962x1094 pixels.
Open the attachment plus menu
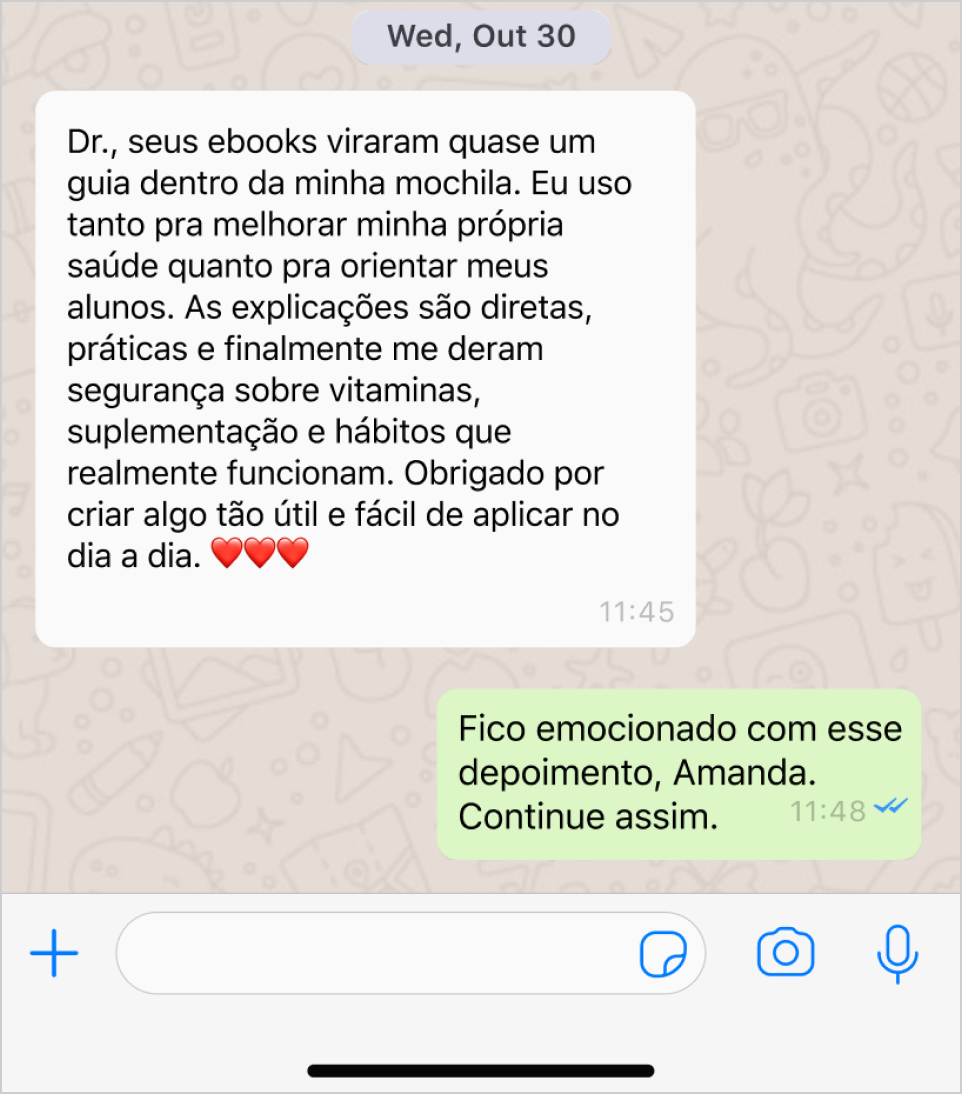(x=54, y=954)
